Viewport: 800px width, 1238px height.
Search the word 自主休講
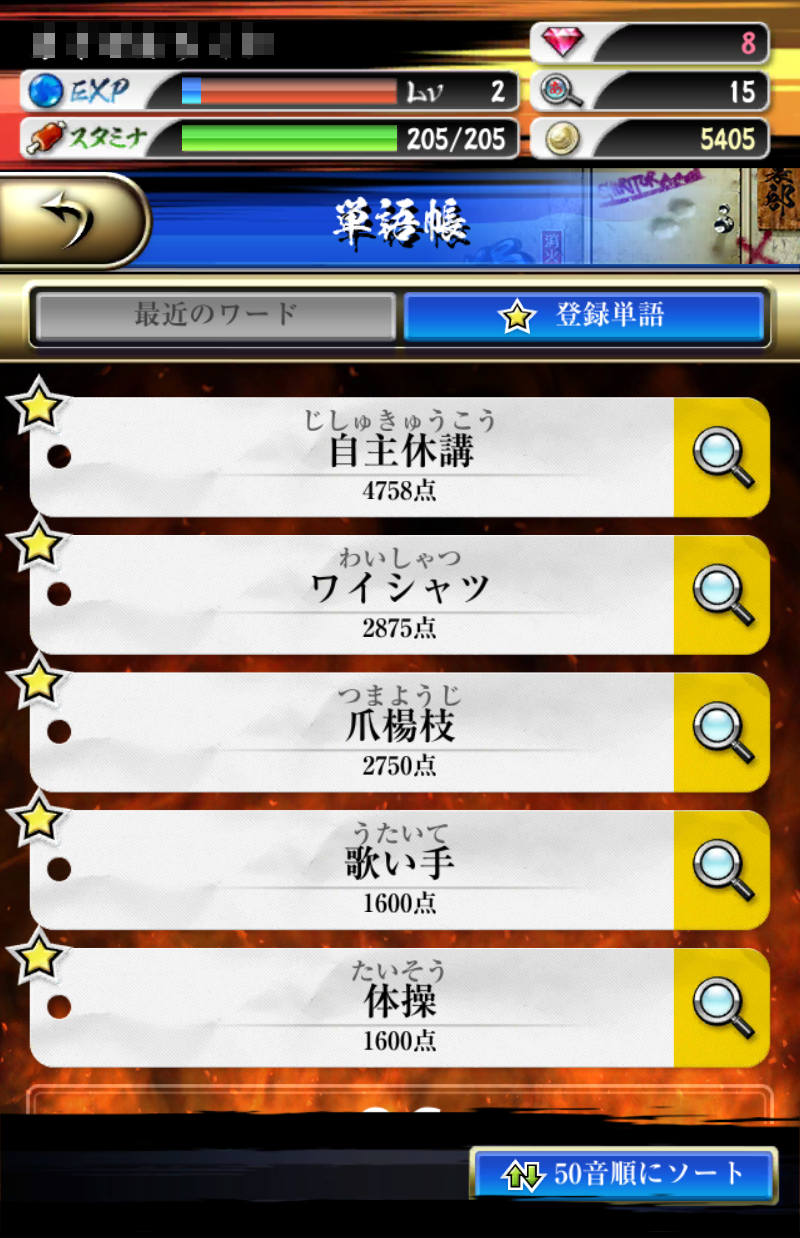(x=722, y=457)
